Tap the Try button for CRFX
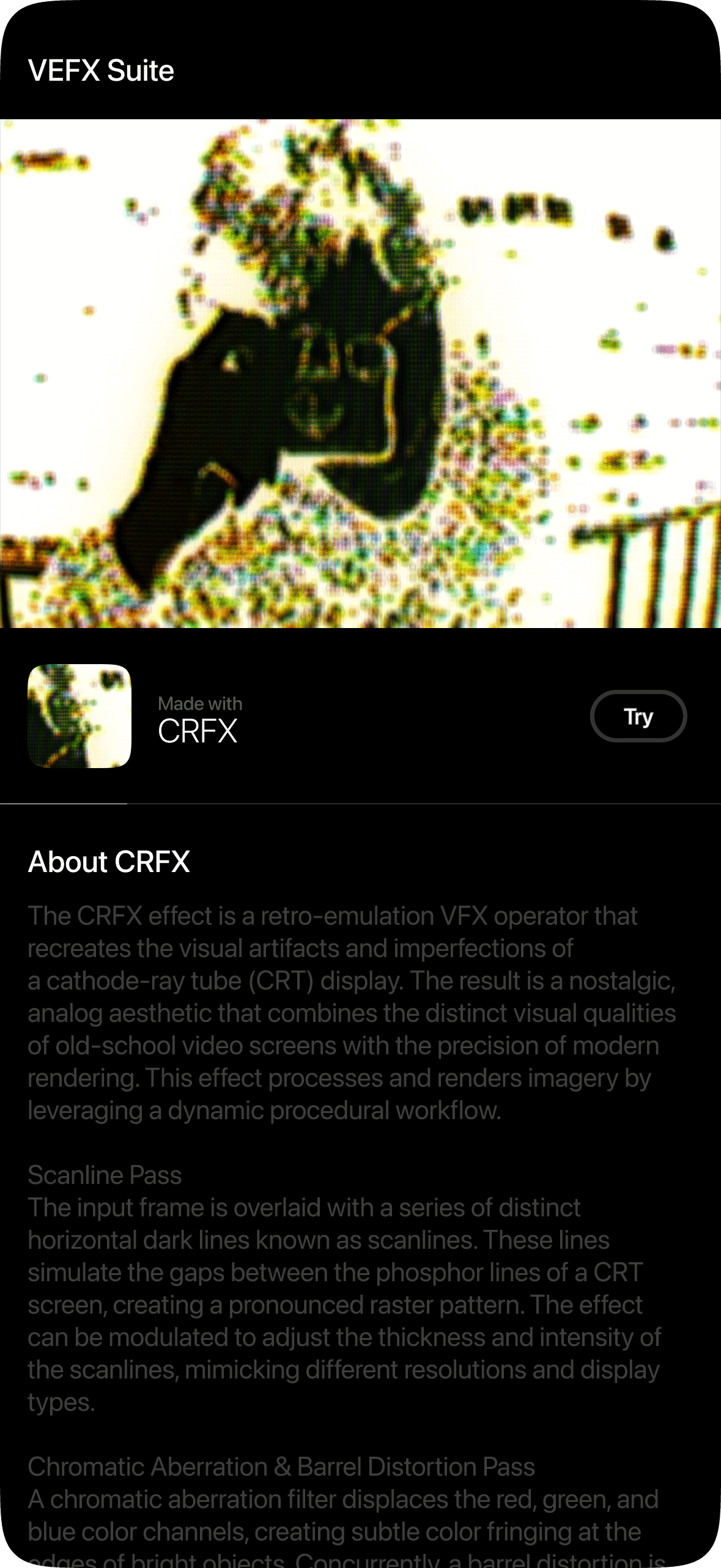This screenshot has height=1568, width=721. (x=638, y=716)
